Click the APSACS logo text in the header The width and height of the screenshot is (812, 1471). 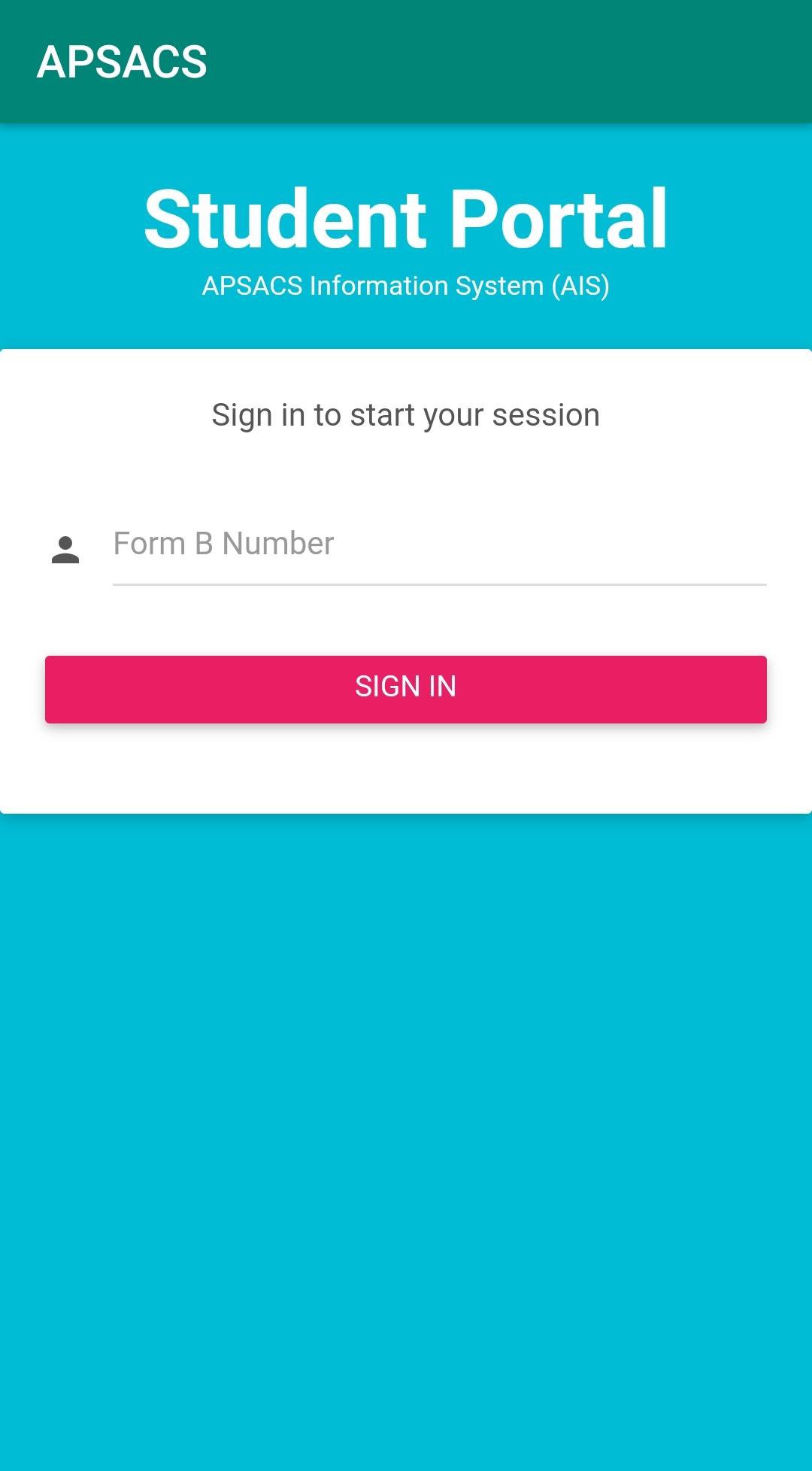pyautogui.click(x=123, y=62)
